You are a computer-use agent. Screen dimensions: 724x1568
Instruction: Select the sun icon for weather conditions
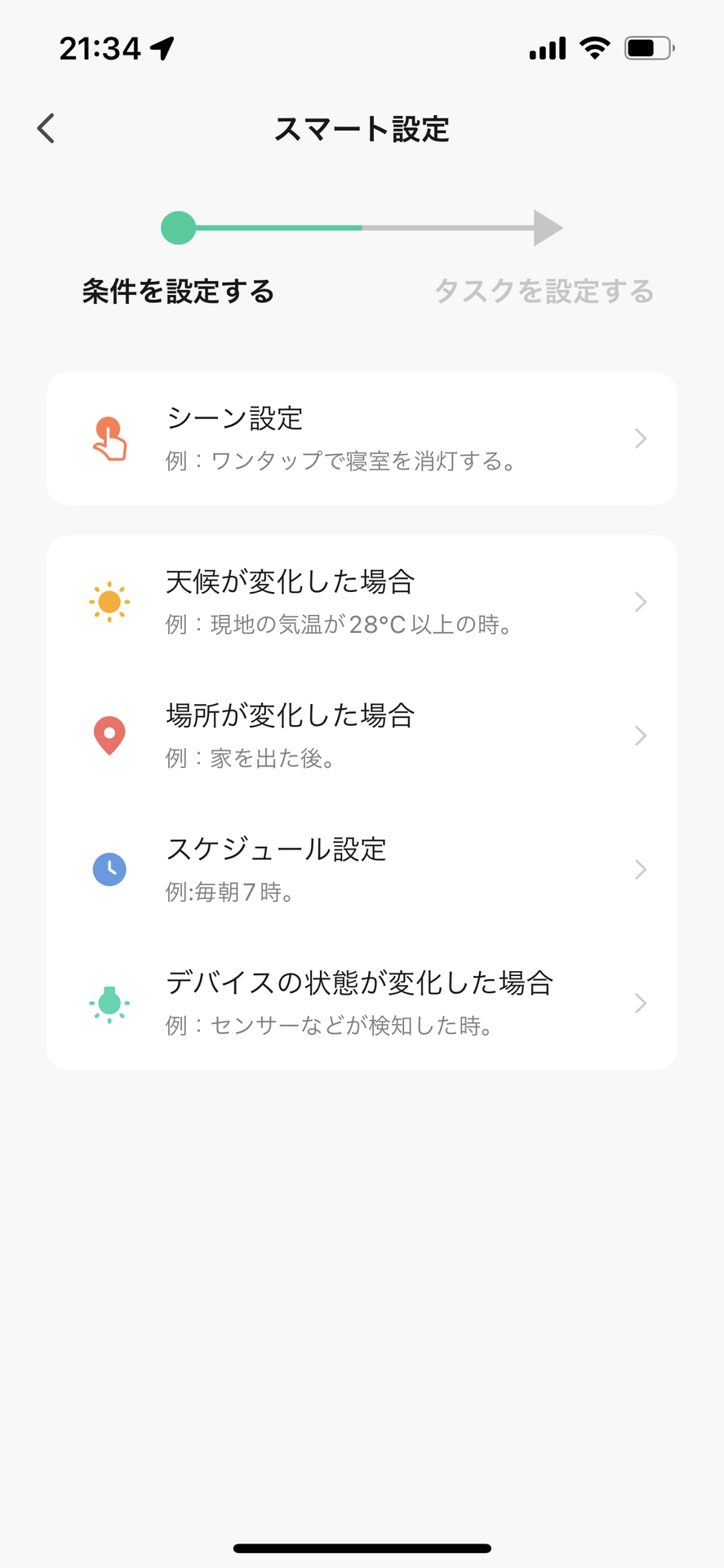coord(109,602)
